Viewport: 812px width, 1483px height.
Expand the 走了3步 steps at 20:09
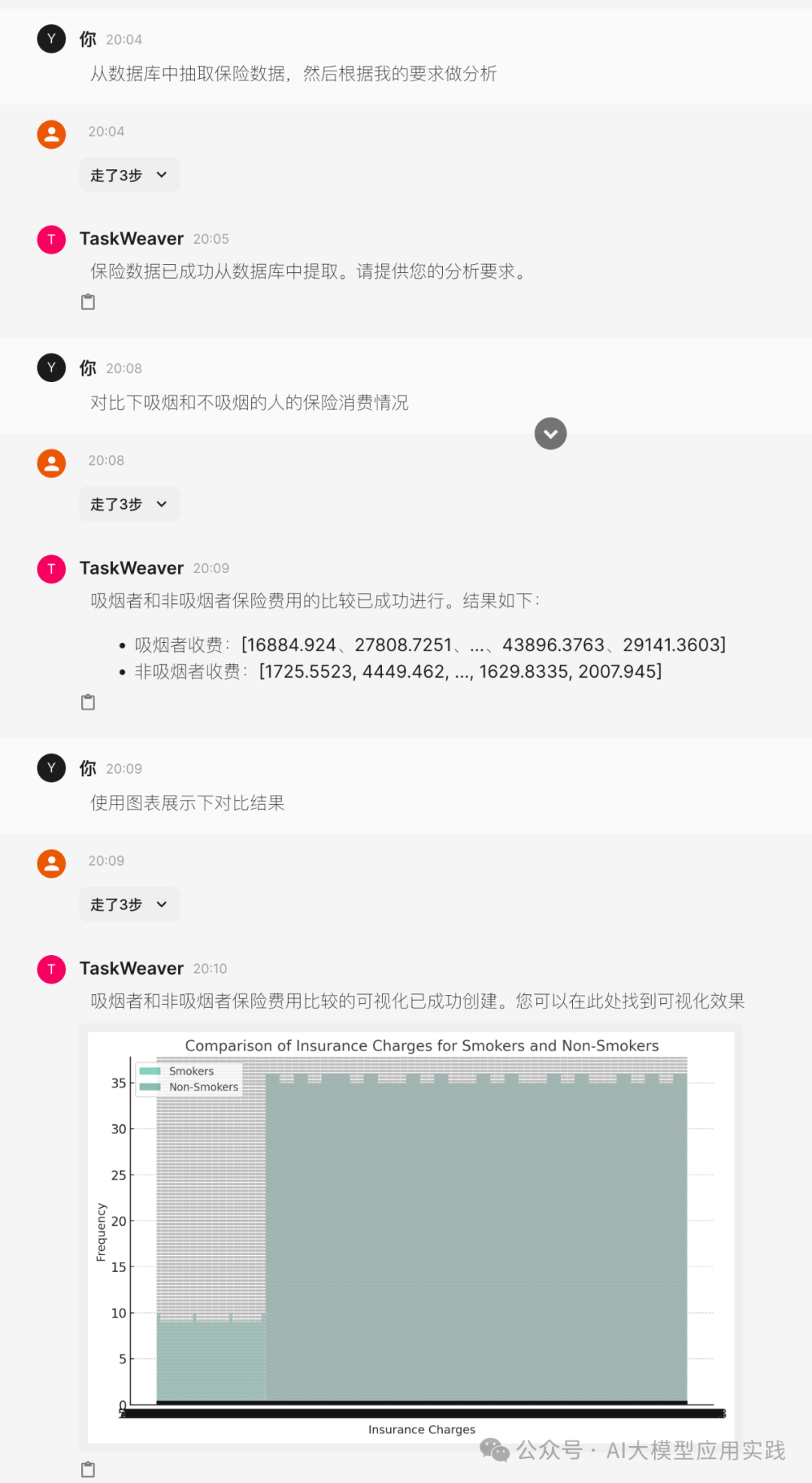tap(129, 905)
